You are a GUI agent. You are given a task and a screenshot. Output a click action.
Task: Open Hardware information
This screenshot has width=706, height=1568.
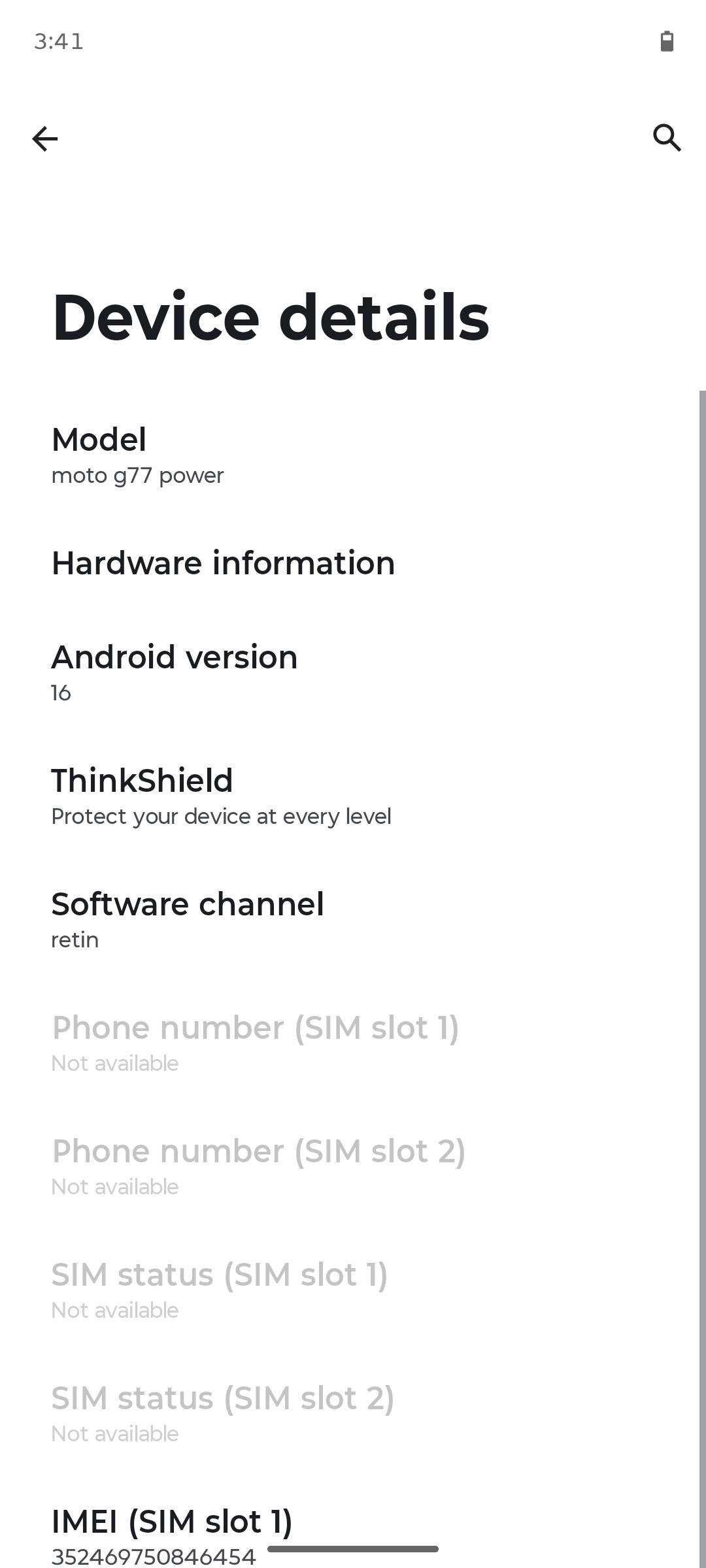[x=353, y=563]
